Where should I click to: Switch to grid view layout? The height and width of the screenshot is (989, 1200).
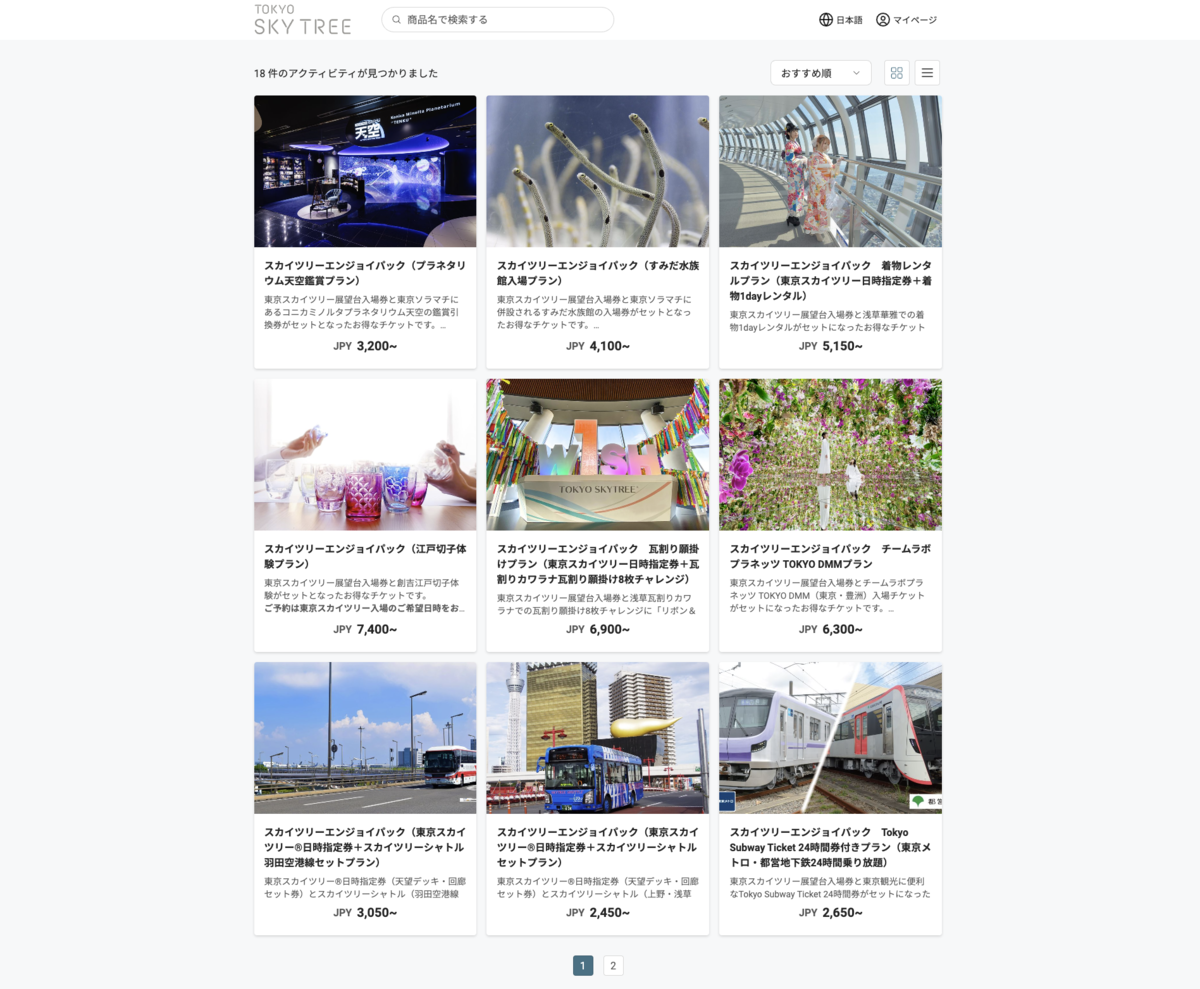[896, 73]
